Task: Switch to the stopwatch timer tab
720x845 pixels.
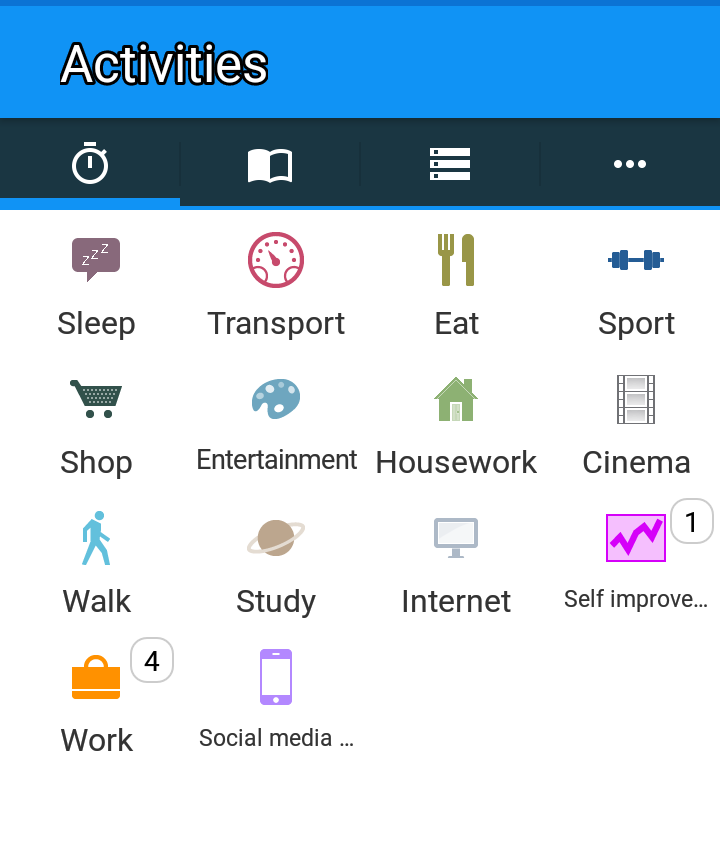Action: click(x=90, y=164)
